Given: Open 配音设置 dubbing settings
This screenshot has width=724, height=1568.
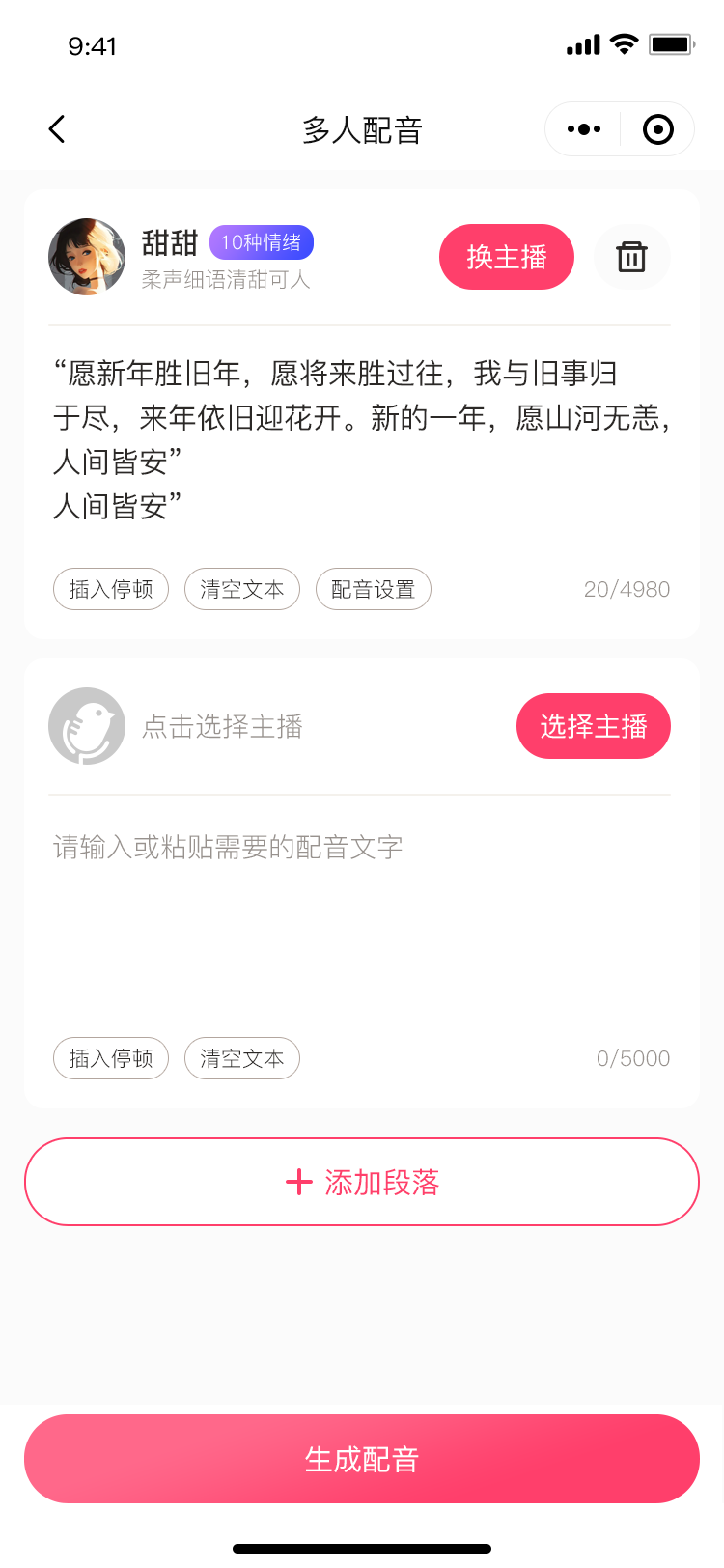Looking at the screenshot, I should [373, 589].
